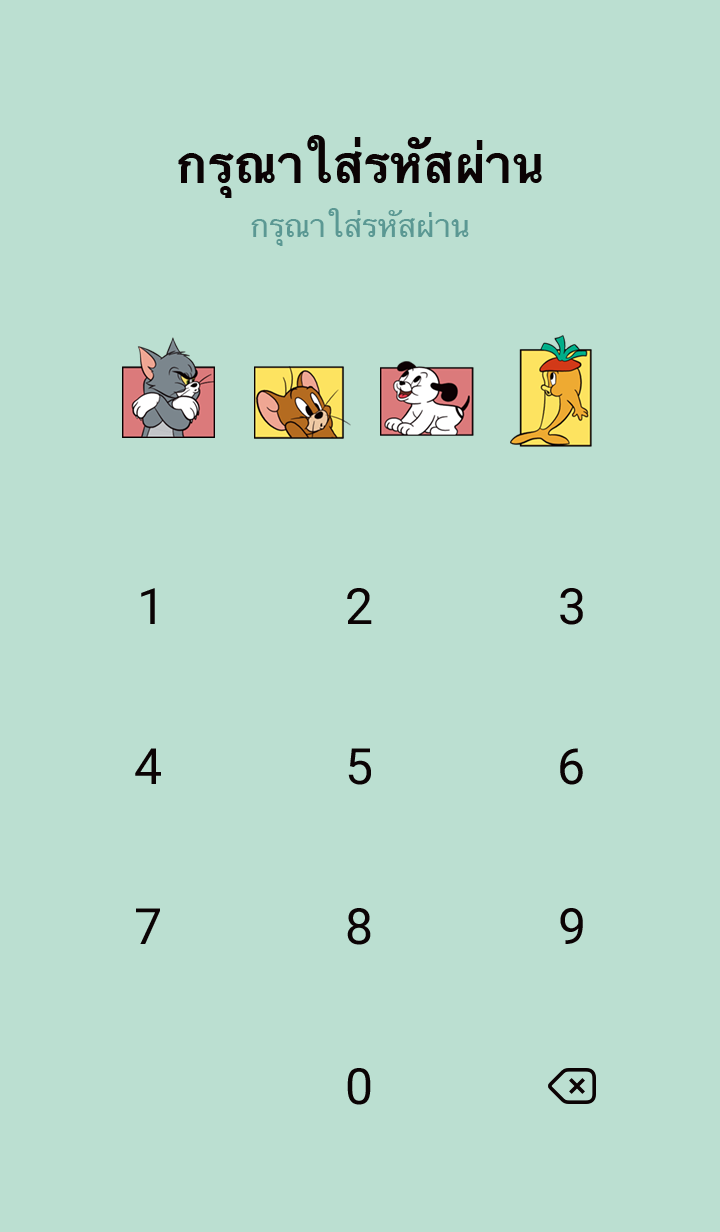The image size is (720, 1232).
Task: Select digit 3 on the keypad
Action: [x=571, y=607]
